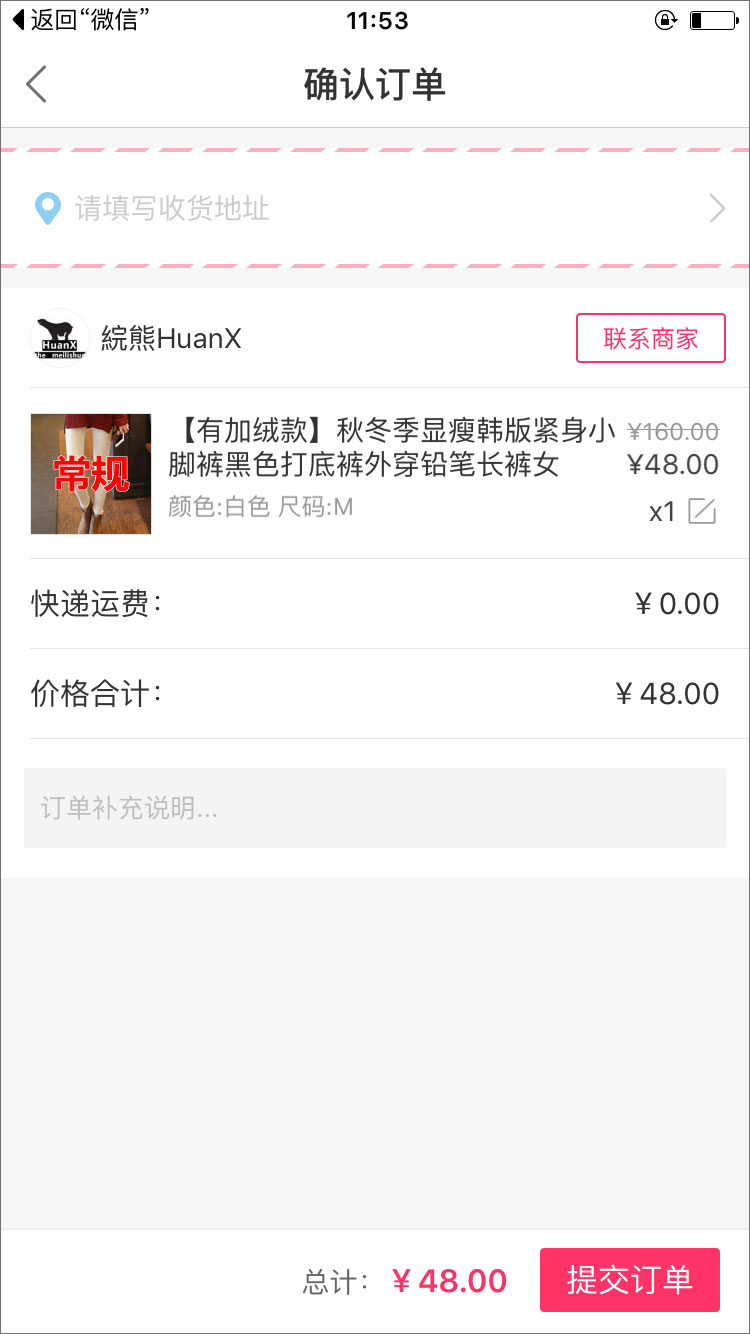This screenshot has height=1334, width=750.
Task: Edit the item quantity with the pencil icon
Action: (703, 512)
